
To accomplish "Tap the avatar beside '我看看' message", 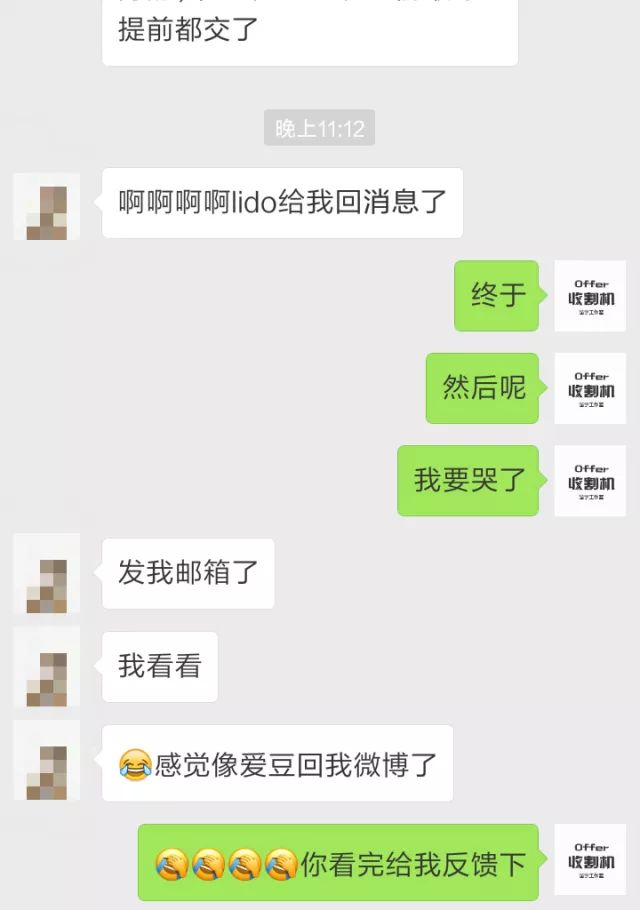I will (46, 667).
